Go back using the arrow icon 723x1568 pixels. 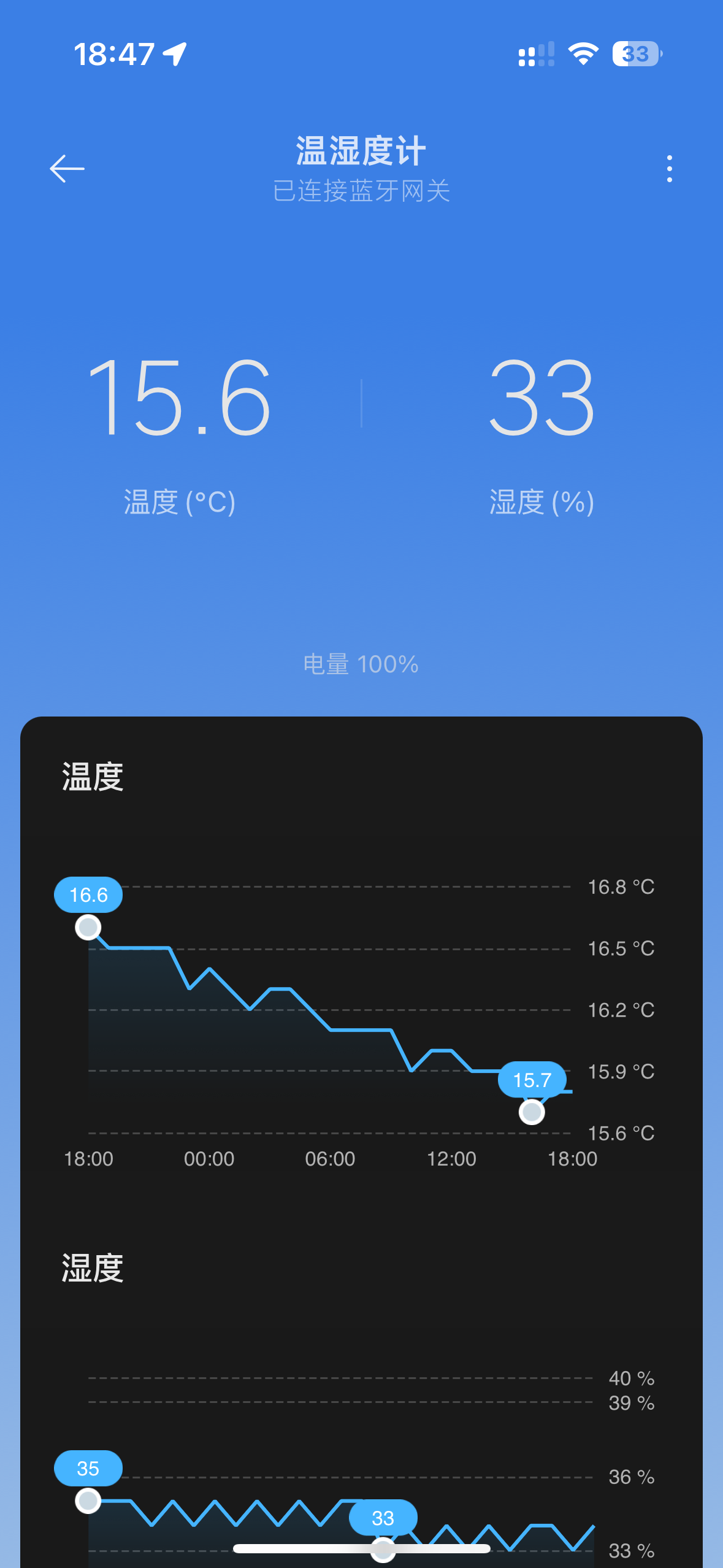pos(67,169)
